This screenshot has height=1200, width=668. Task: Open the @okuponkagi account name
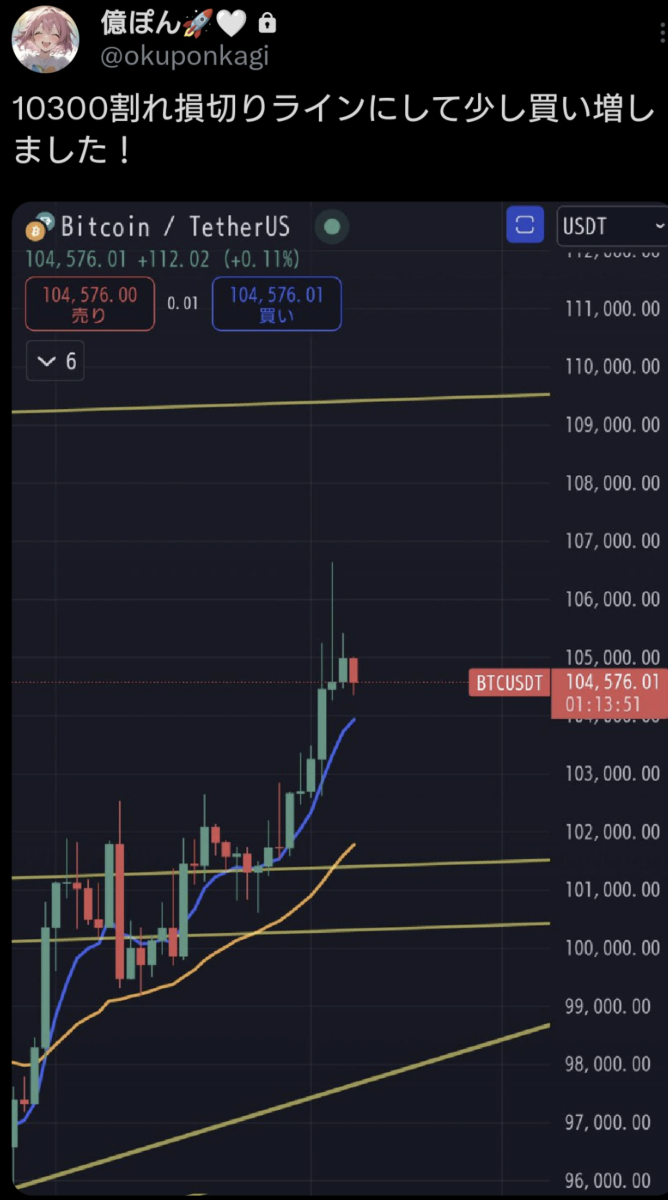[185, 56]
